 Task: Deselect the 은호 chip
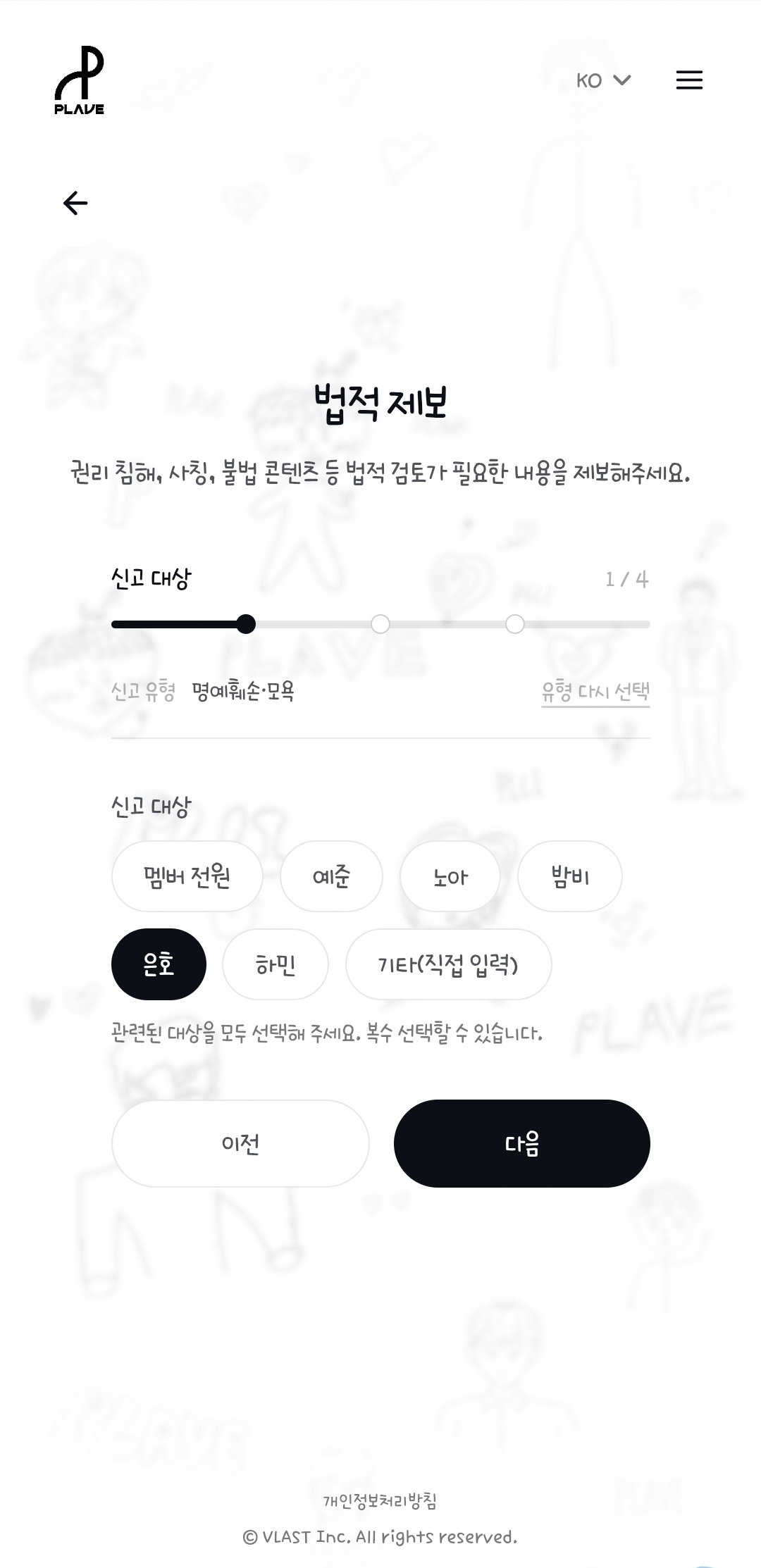point(159,964)
